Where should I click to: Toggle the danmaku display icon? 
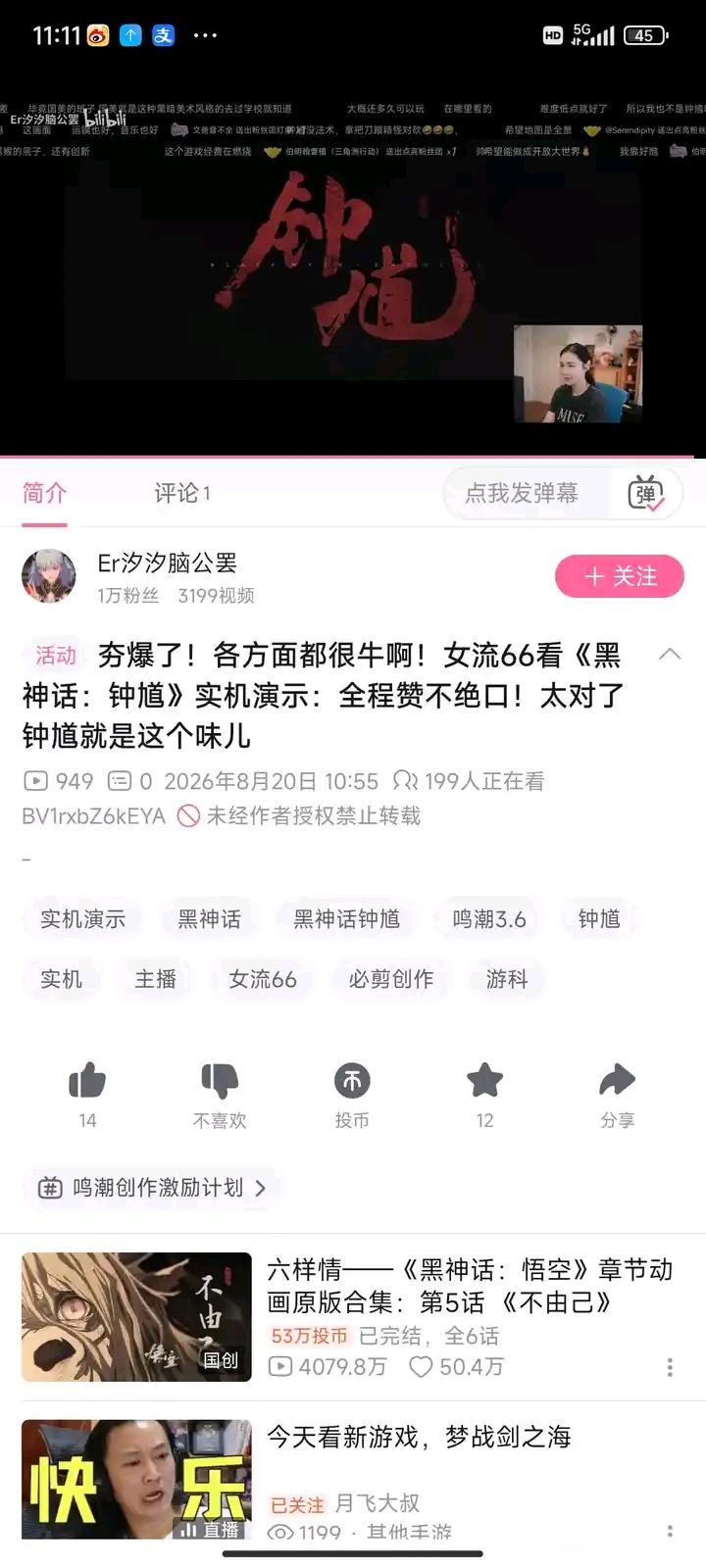[x=646, y=494]
